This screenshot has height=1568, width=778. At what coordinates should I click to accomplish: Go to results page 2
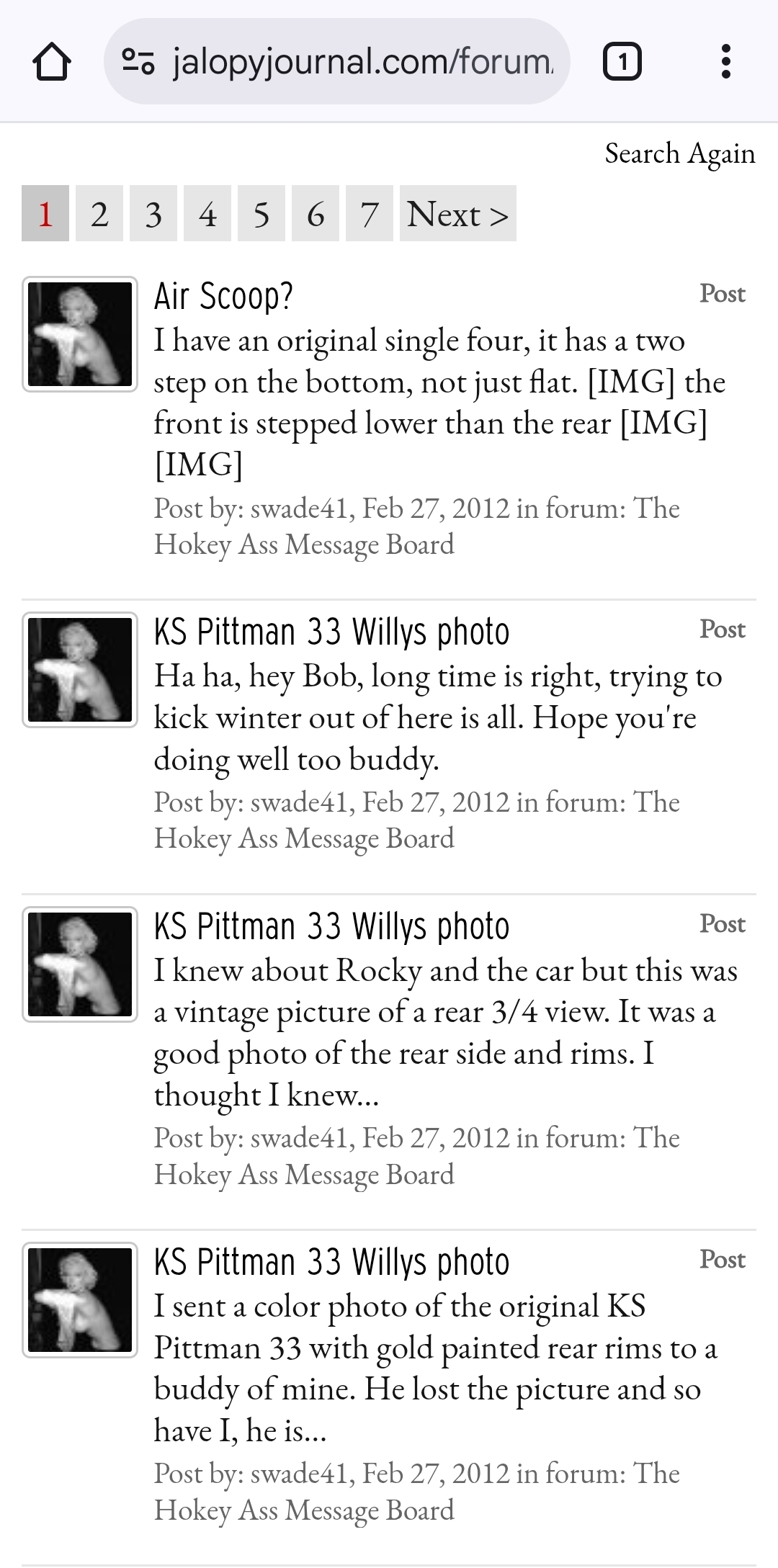pyautogui.click(x=99, y=214)
